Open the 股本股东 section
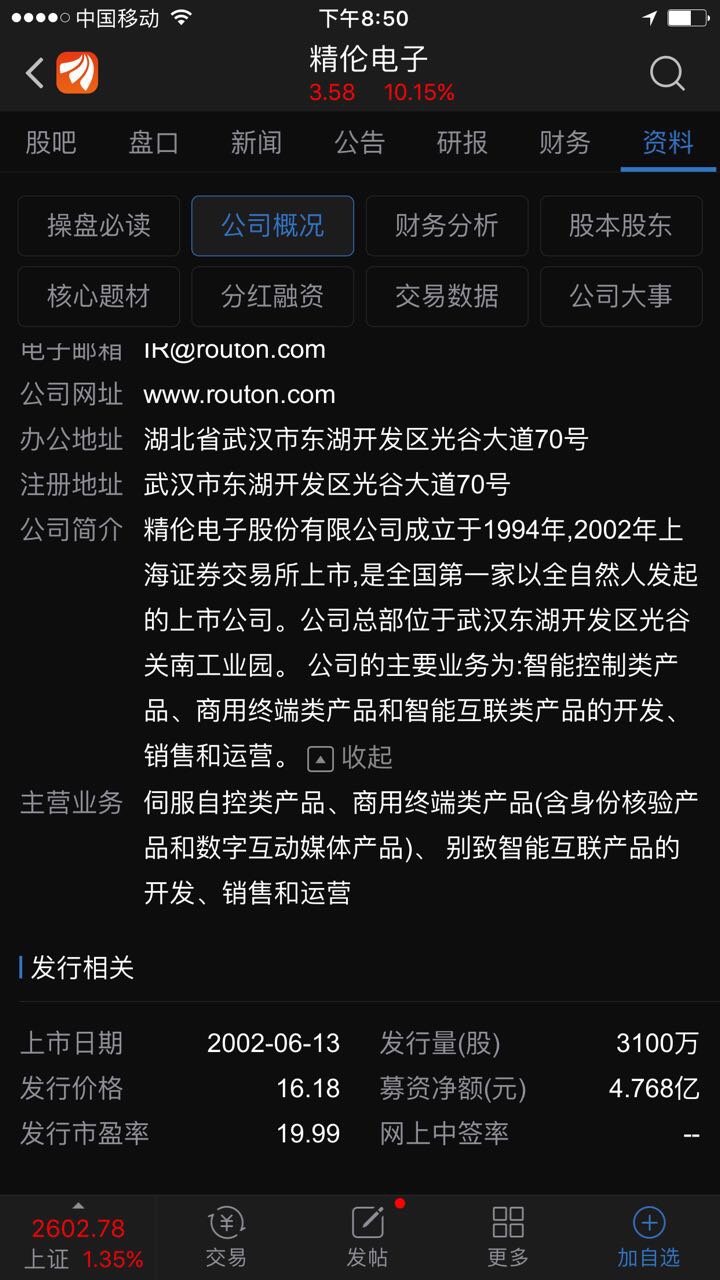 pos(620,225)
